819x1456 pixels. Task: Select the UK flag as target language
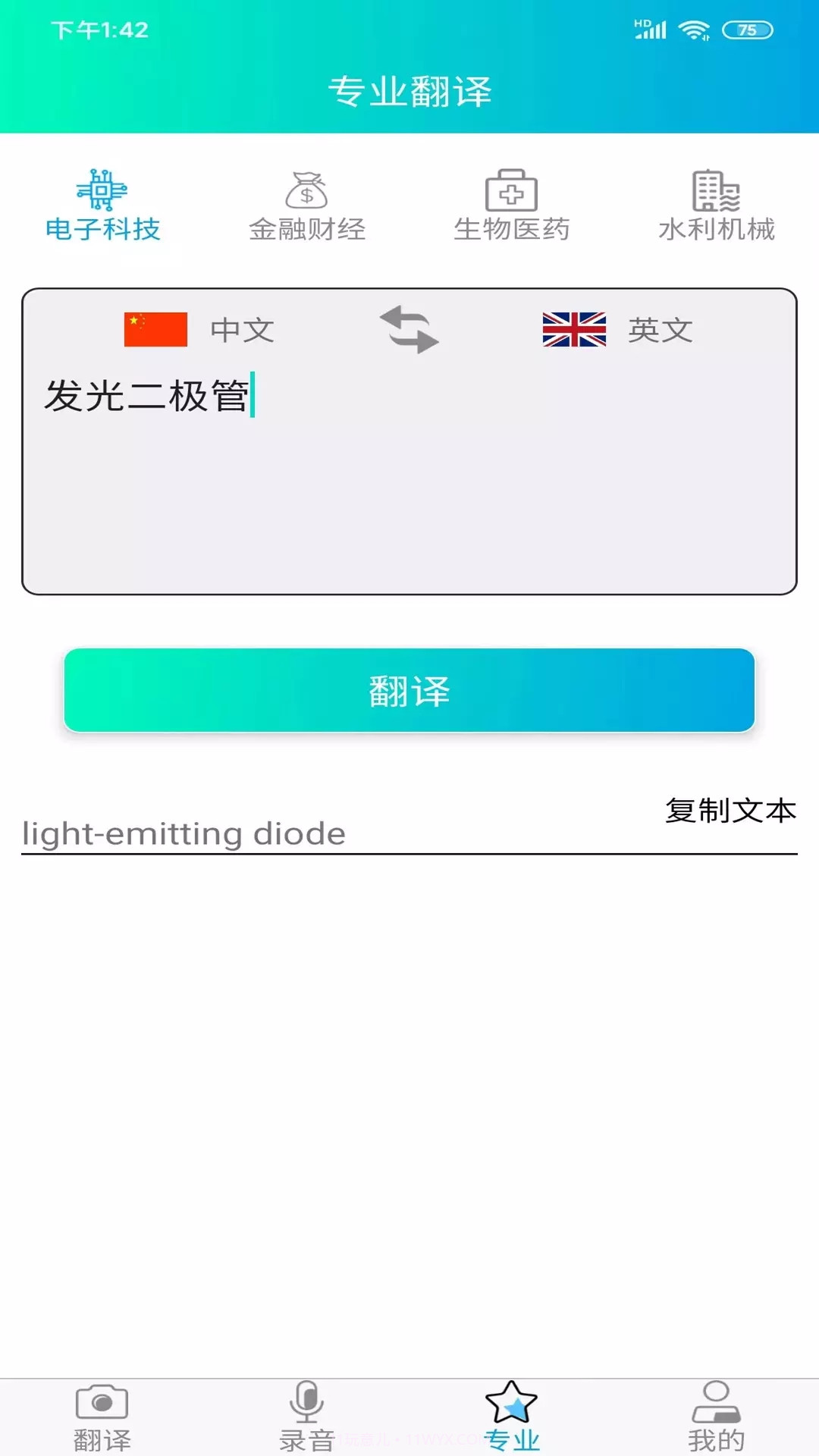click(x=574, y=328)
